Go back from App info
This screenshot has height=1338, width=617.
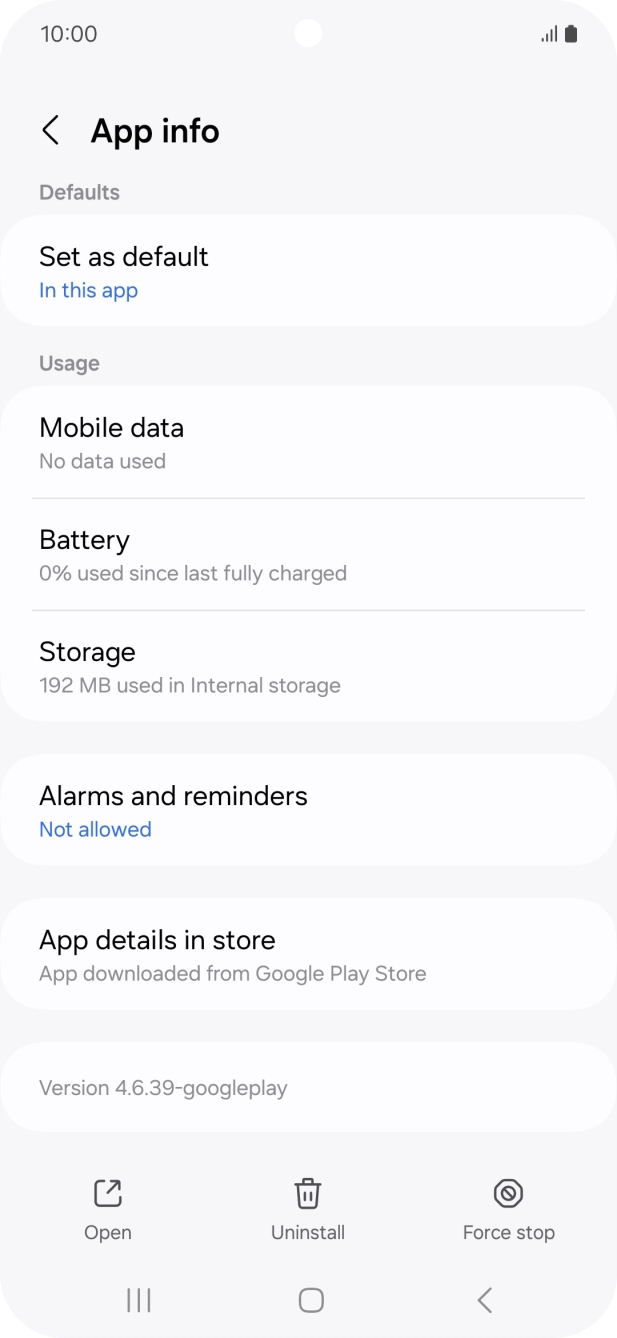point(50,130)
